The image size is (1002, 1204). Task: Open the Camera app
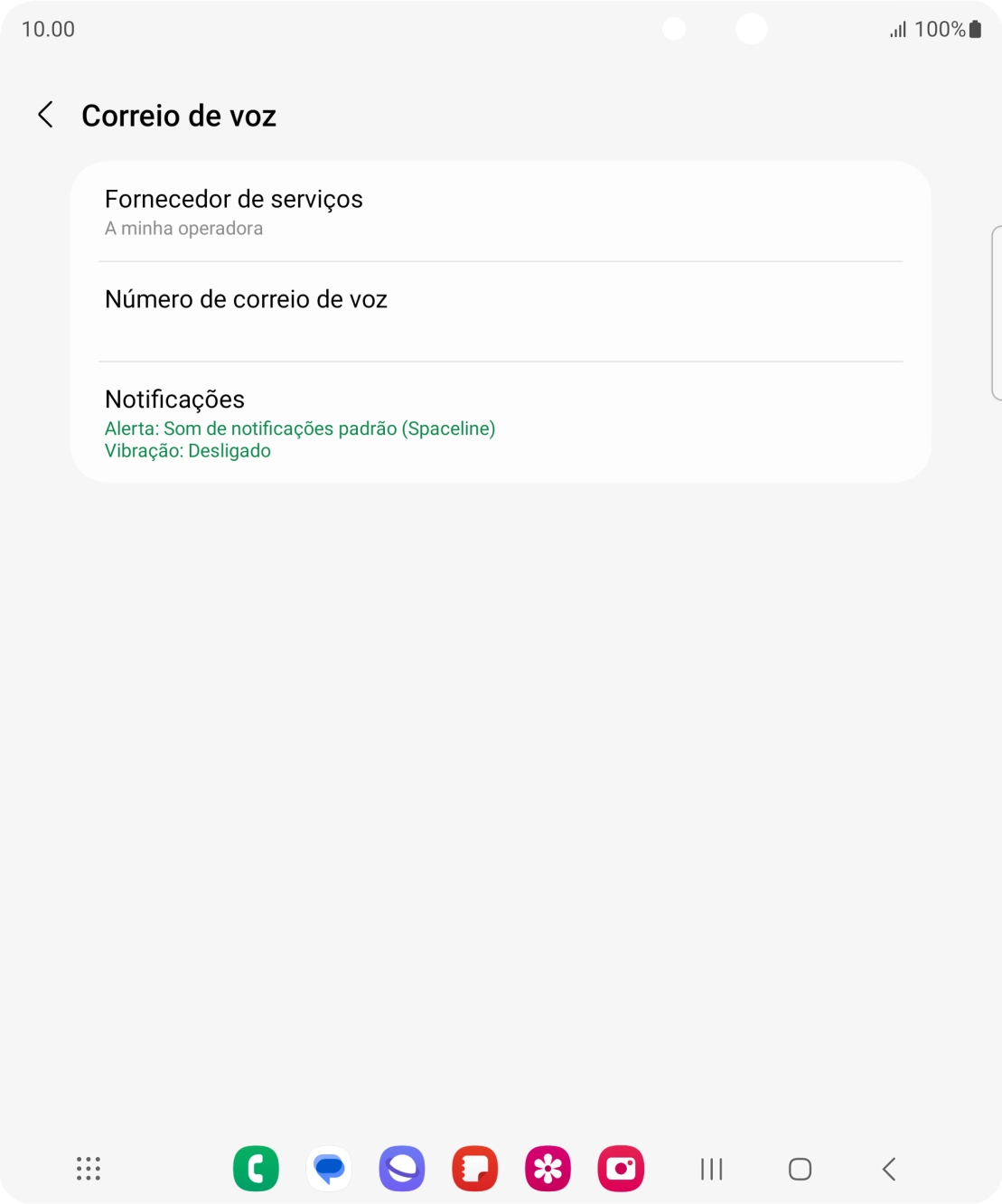(x=621, y=1169)
